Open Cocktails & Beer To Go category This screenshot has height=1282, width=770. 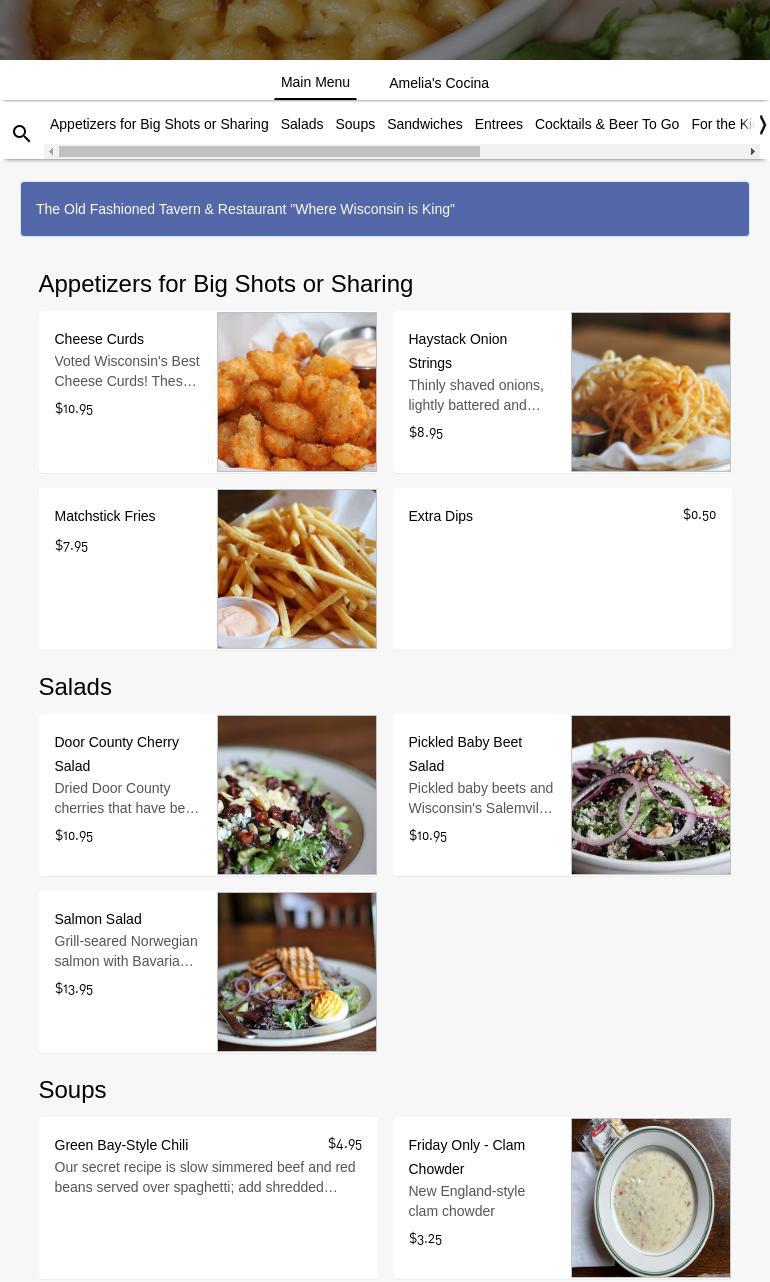tap(606, 124)
